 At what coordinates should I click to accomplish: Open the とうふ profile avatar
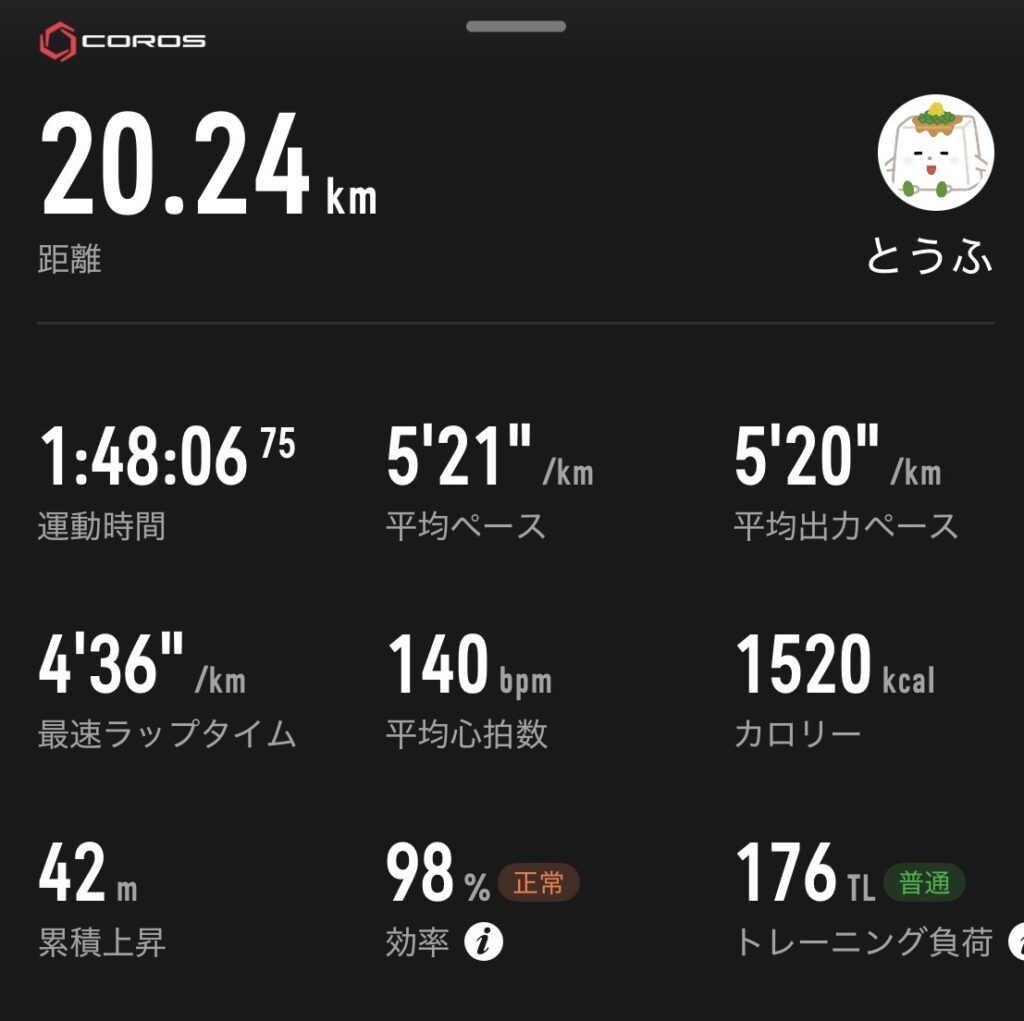pyautogui.click(x=935, y=153)
